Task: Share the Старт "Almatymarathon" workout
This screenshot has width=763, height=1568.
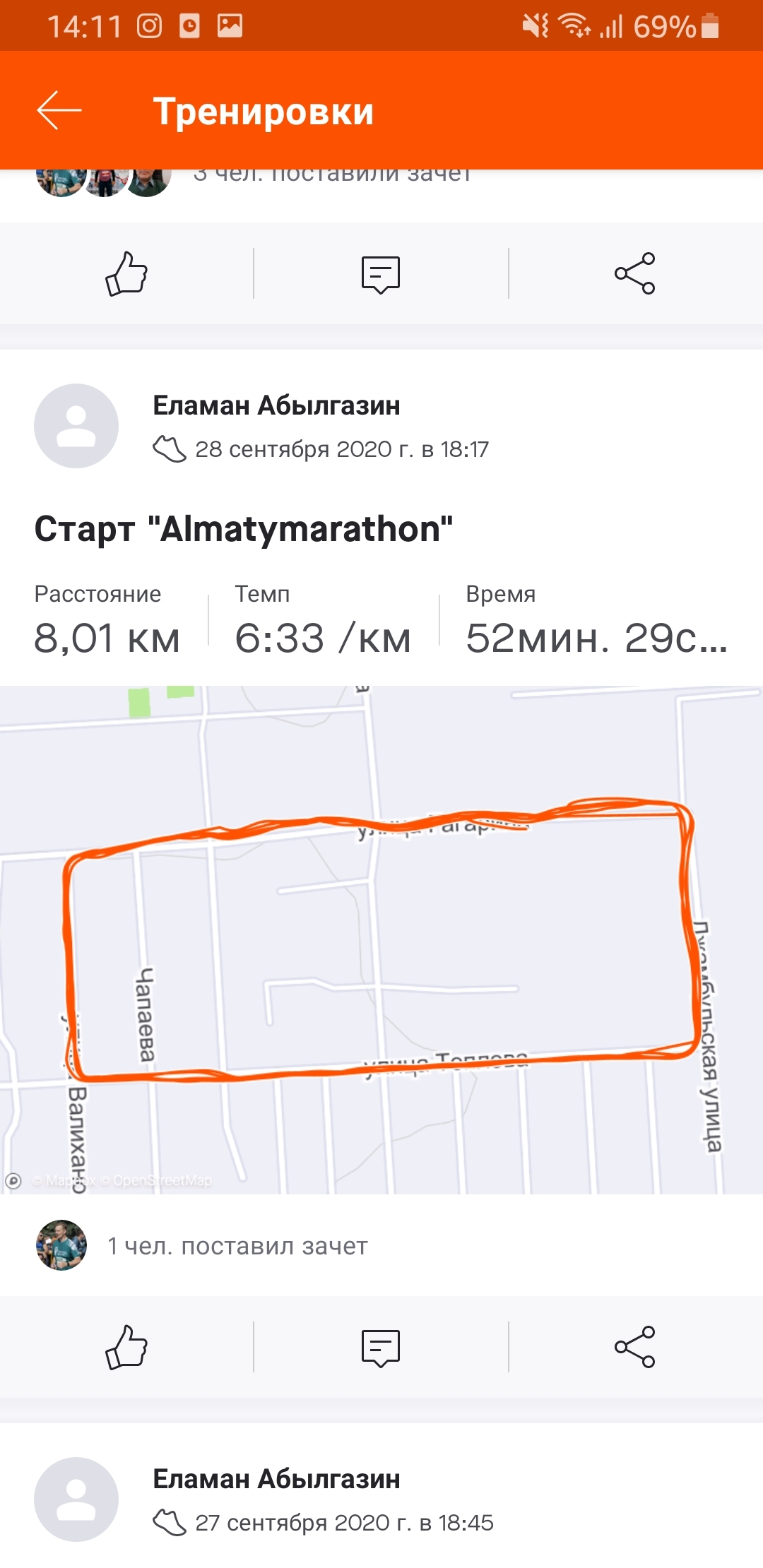Action: pyautogui.click(x=635, y=1347)
